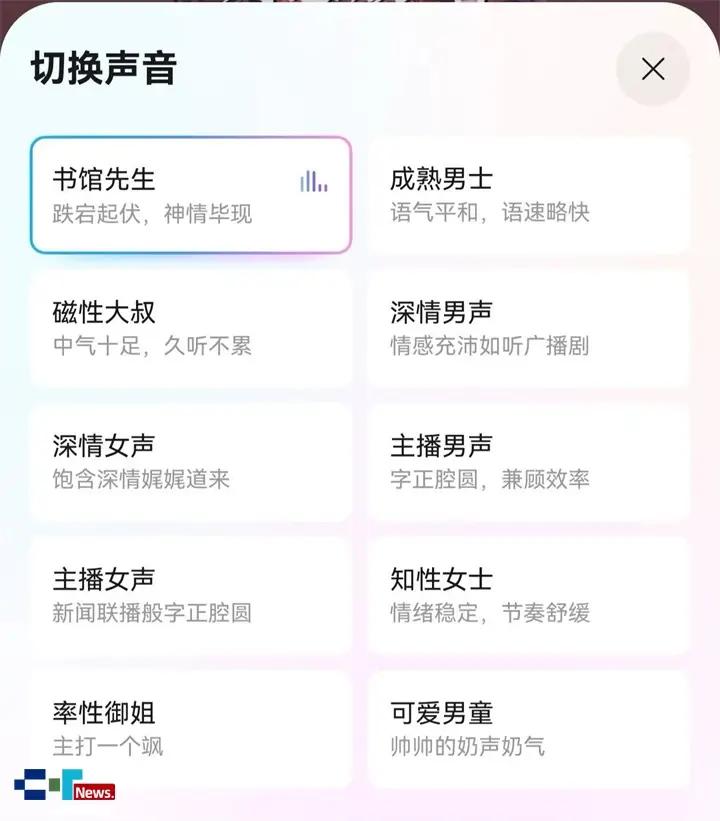Switch to the 磁性大叔 voice
Screen dimensions: 720x821
point(190,328)
